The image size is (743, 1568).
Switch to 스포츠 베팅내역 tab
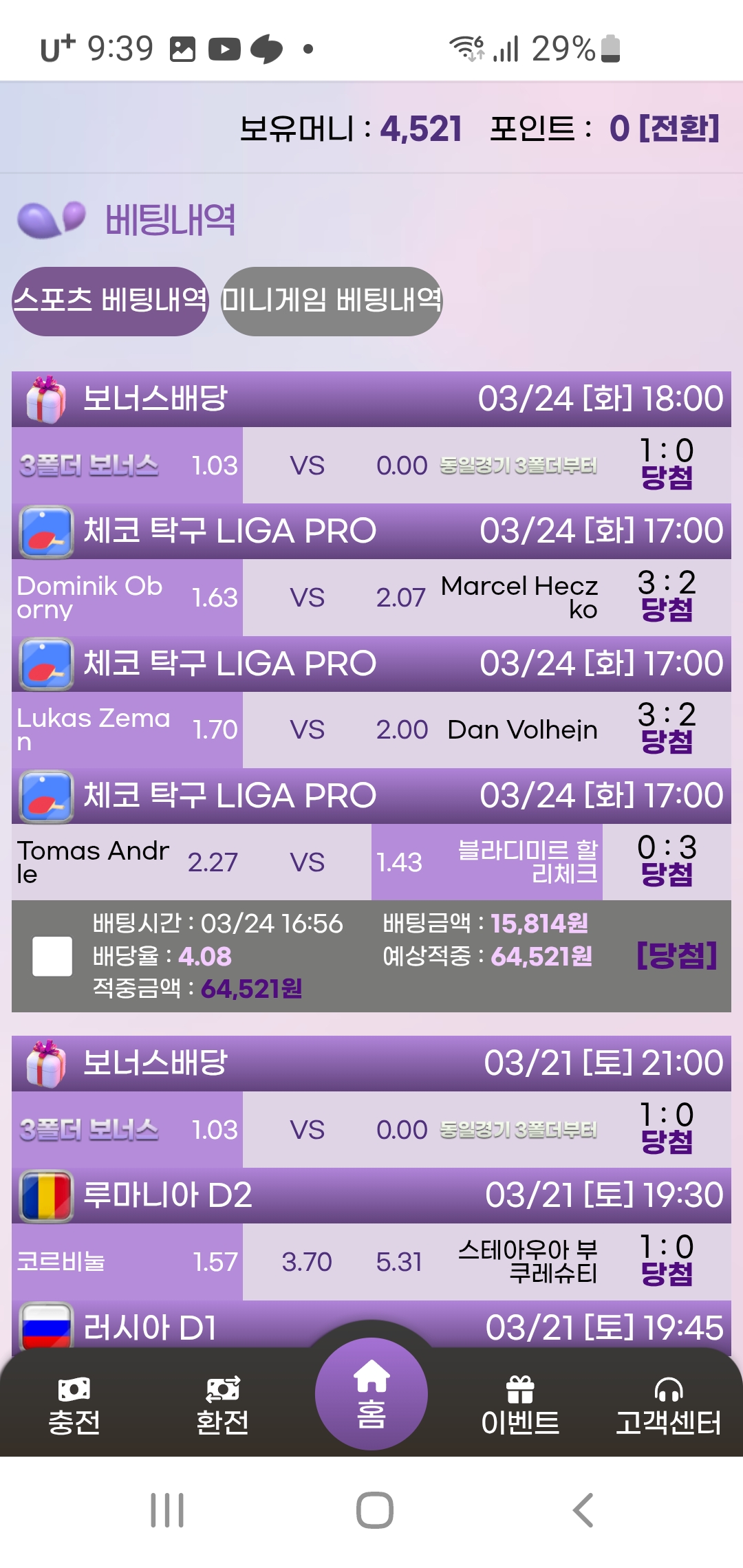pyautogui.click(x=110, y=301)
